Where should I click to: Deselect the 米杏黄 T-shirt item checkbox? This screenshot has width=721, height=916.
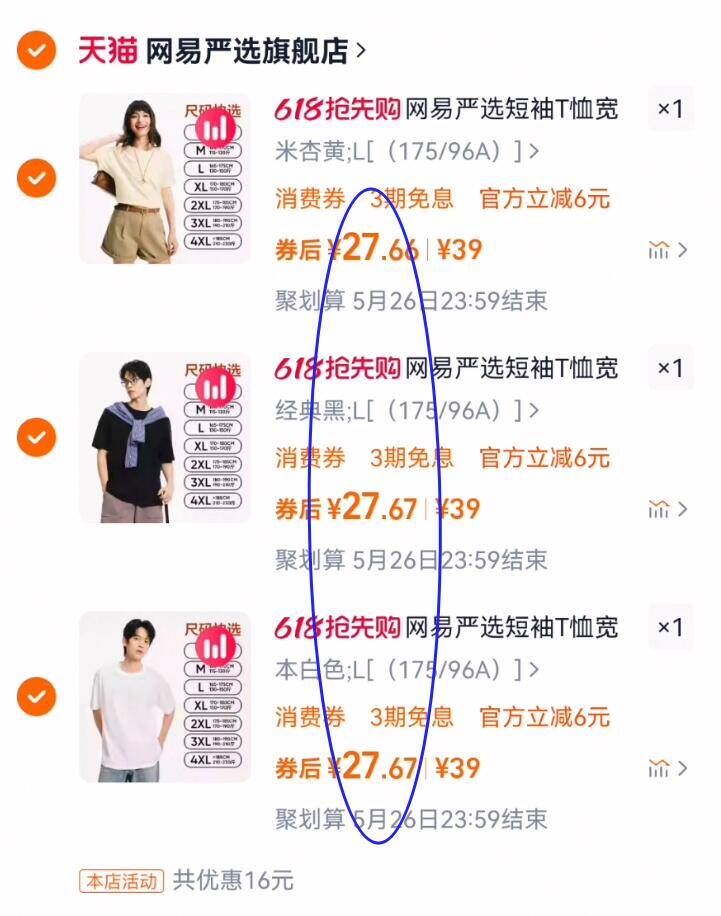click(37, 179)
